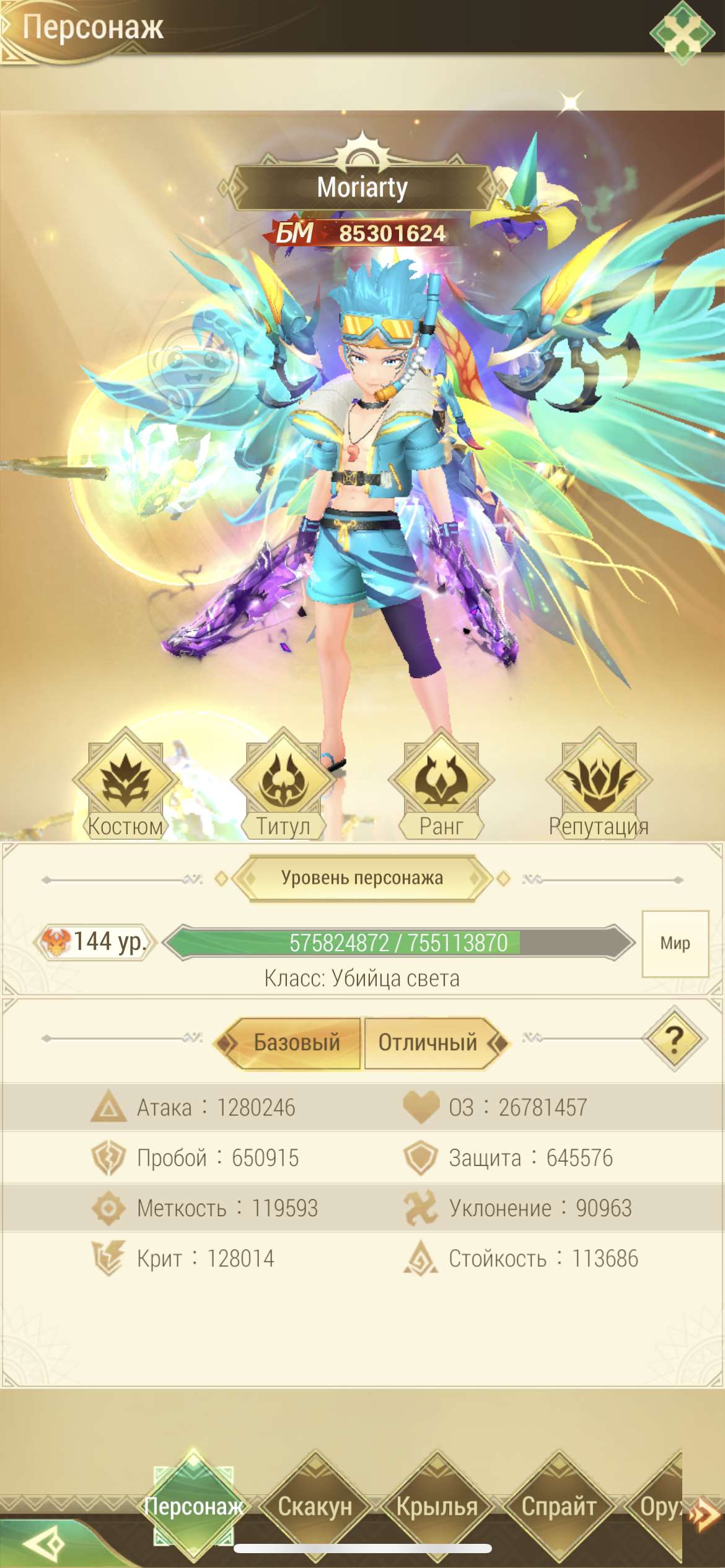Switch to the Скакун tab
The width and height of the screenshot is (725, 1568).
[x=315, y=1506]
